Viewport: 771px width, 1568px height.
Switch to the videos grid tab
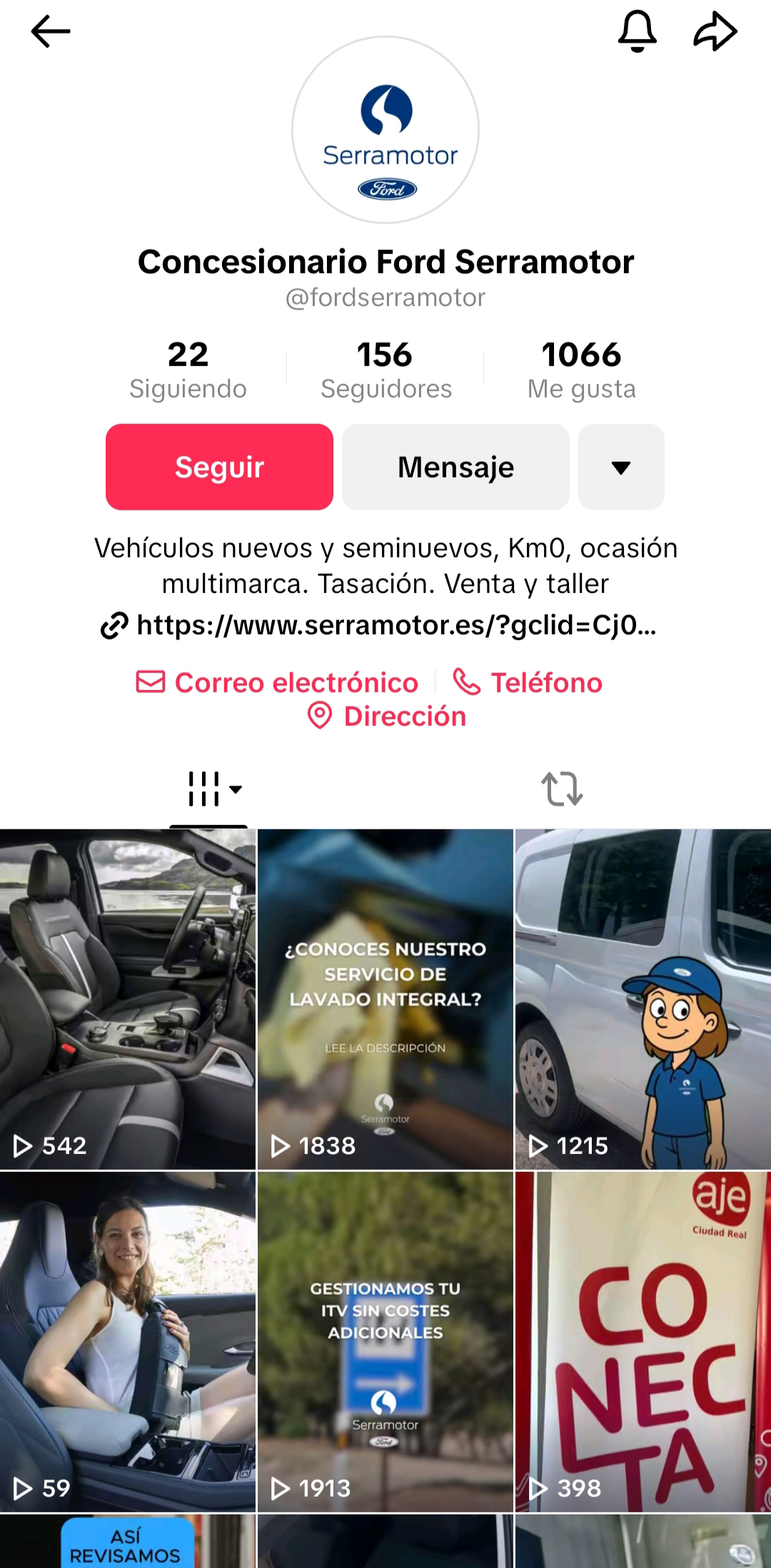point(208,789)
